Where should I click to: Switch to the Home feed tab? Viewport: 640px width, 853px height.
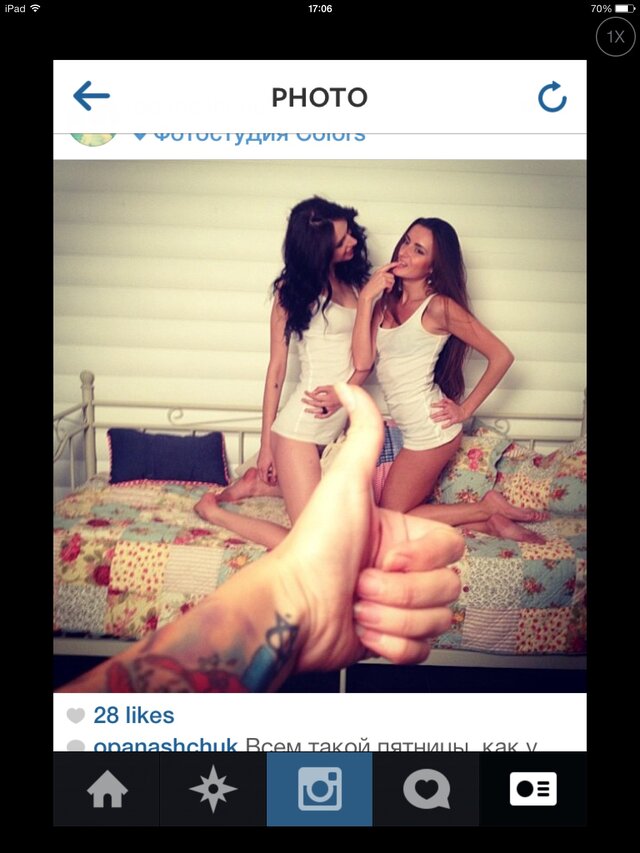107,789
